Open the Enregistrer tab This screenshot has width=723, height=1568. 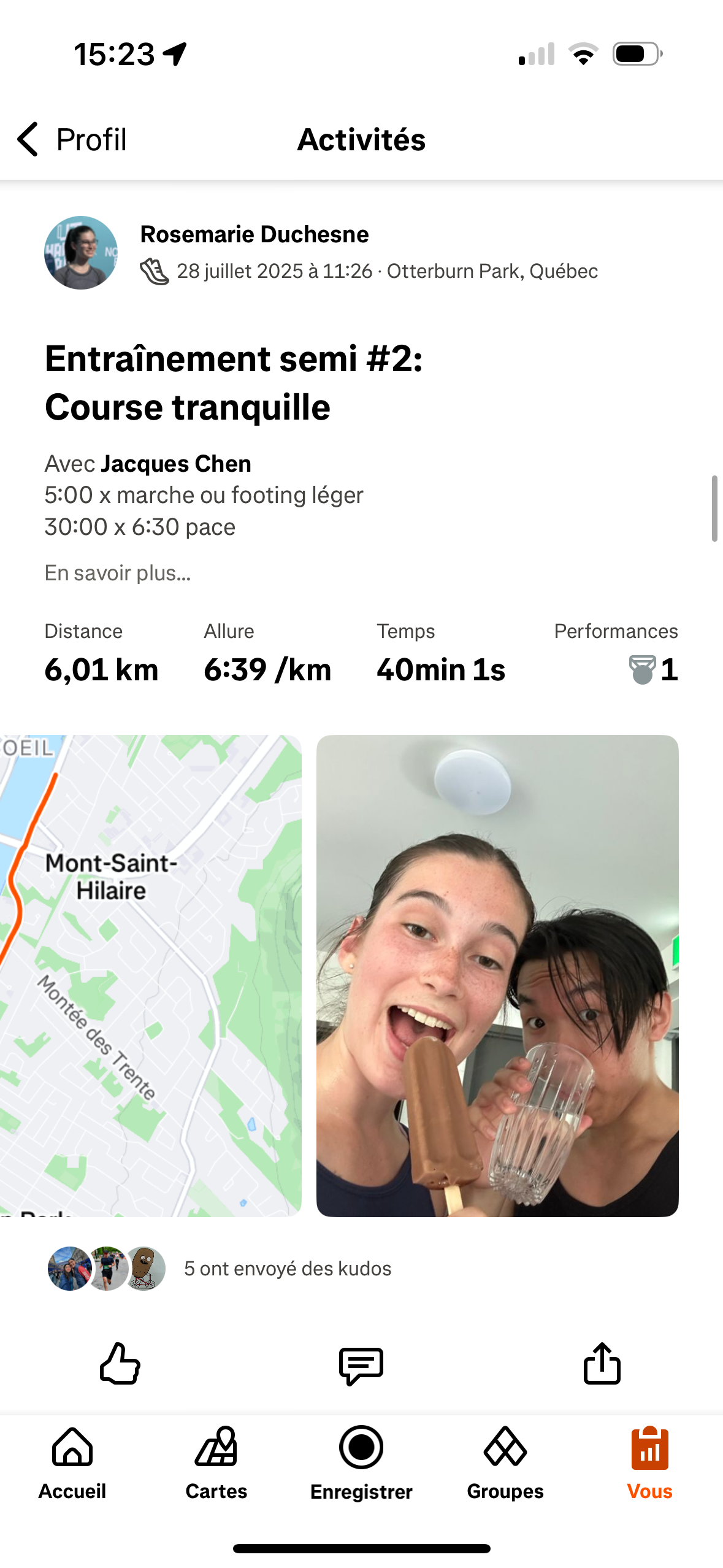[361, 1462]
